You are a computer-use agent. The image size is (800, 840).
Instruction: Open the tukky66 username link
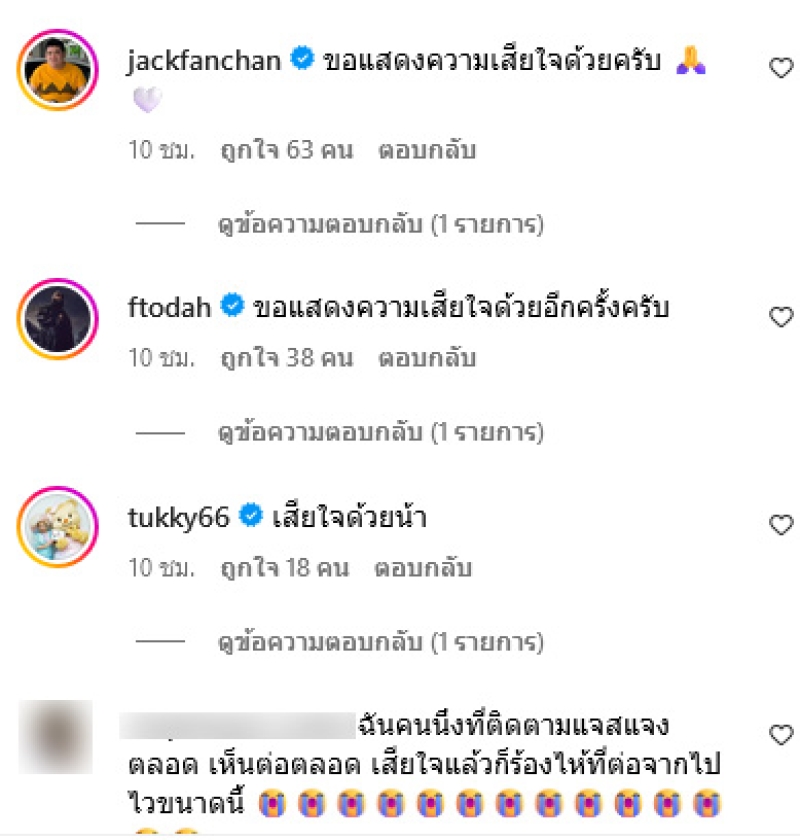[178, 518]
